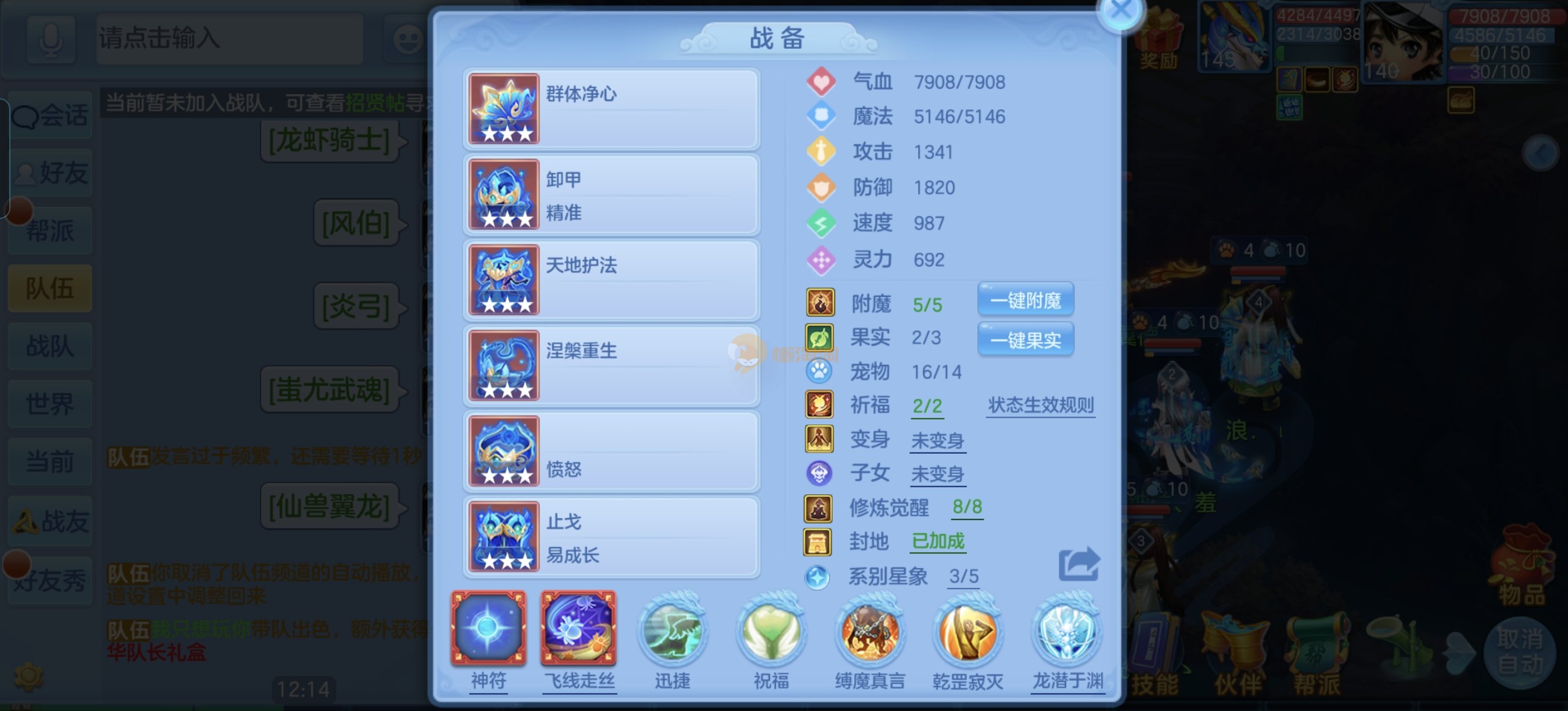Select the 神符 skill icon
This screenshot has height=711, width=1568.
[x=488, y=628]
